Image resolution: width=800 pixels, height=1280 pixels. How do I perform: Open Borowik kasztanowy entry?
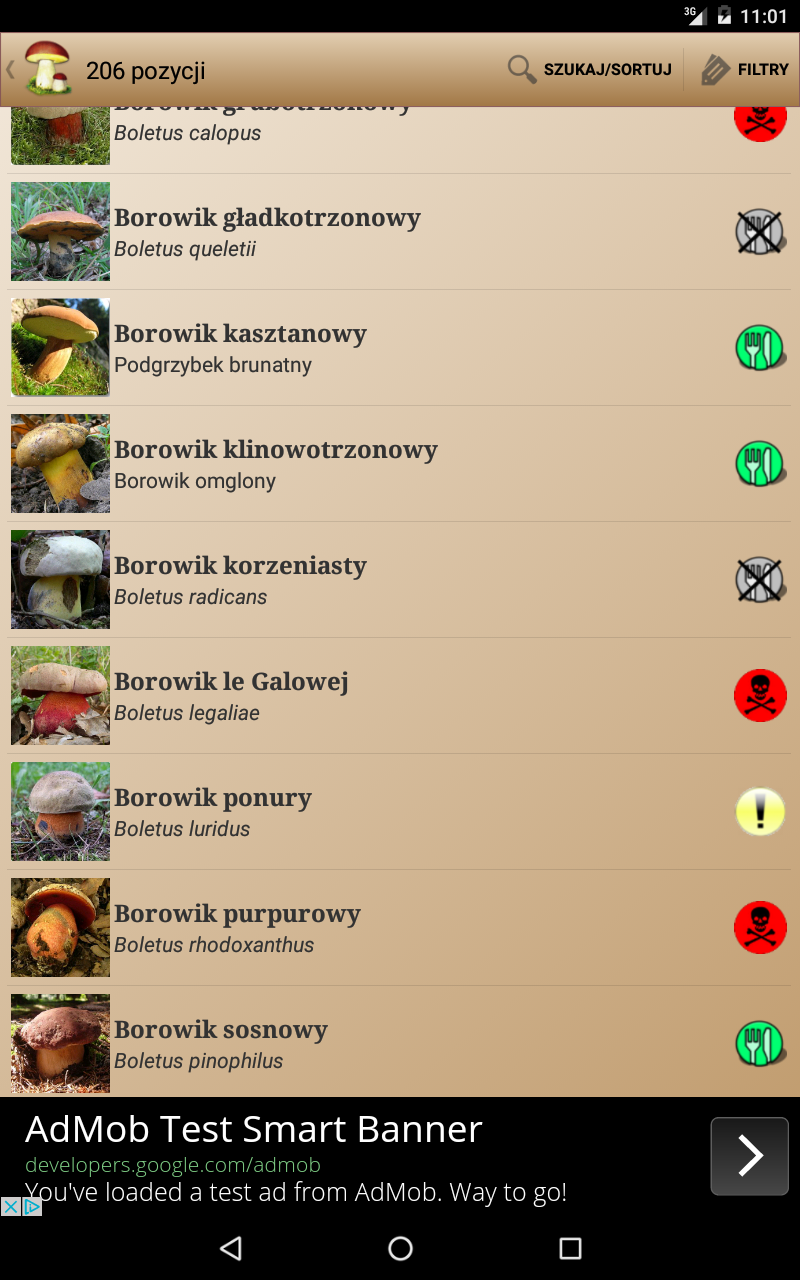[x=400, y=348]
